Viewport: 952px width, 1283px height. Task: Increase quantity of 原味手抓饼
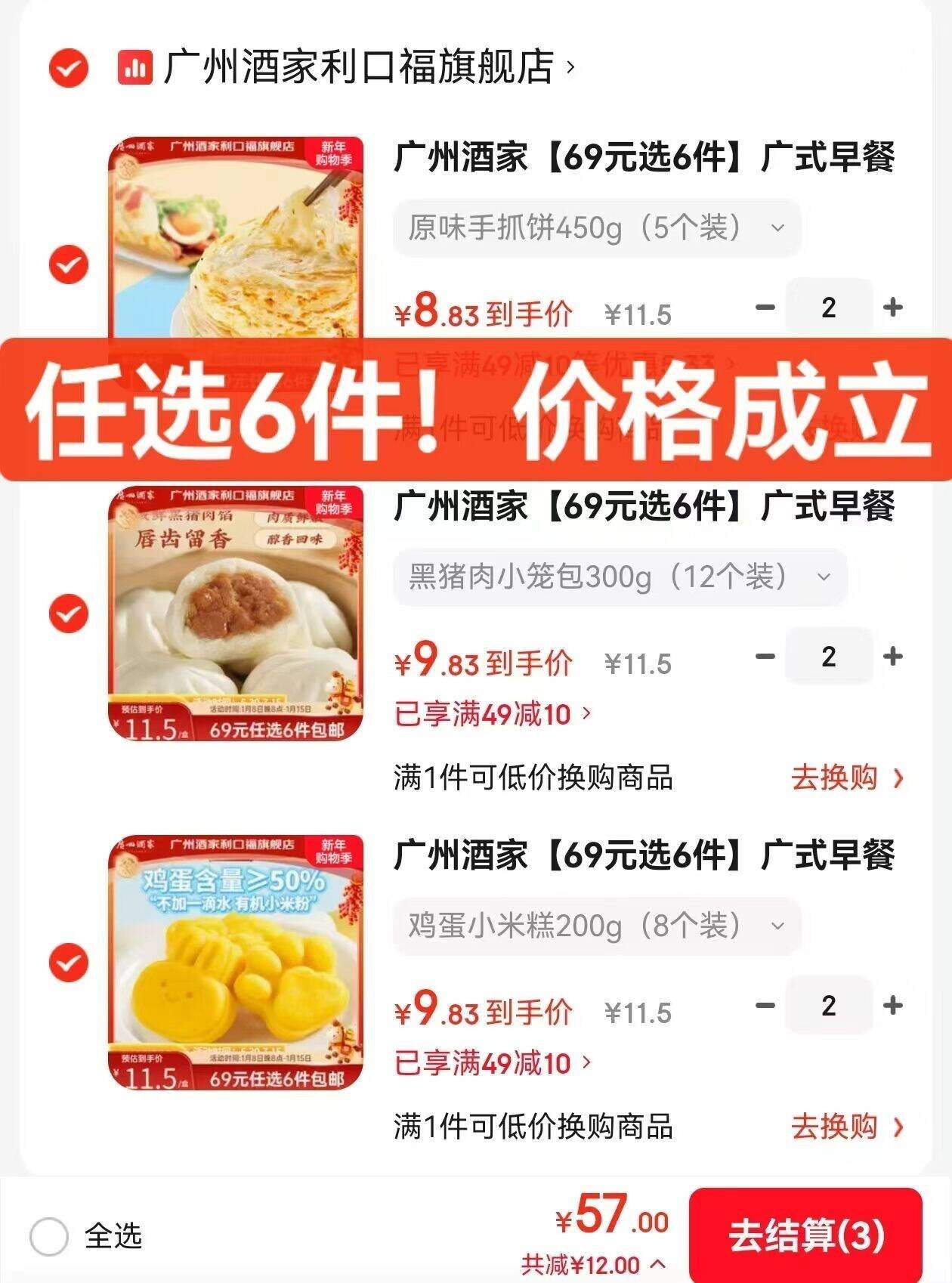(x=893, y=308)
